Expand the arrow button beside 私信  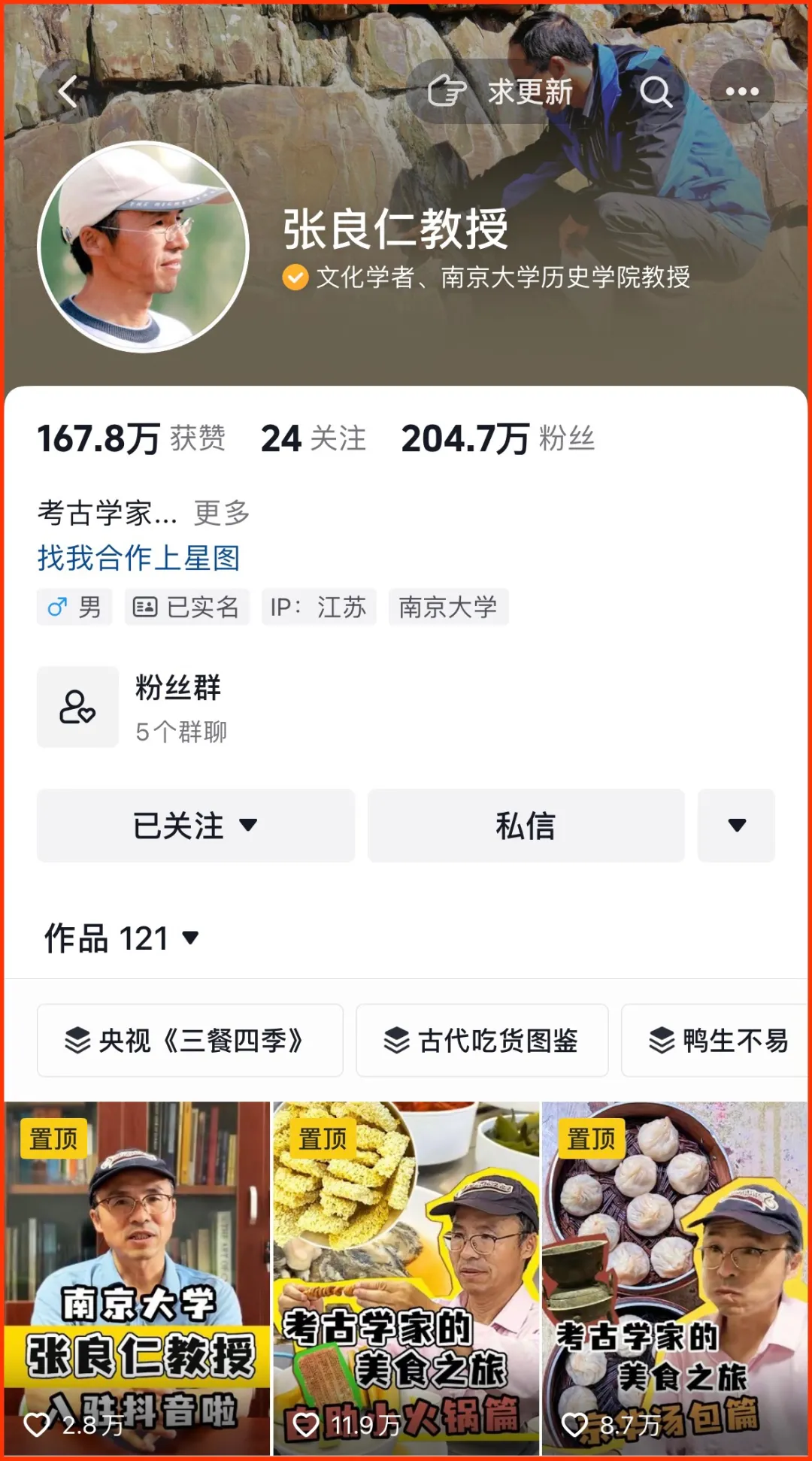(736, 826)
